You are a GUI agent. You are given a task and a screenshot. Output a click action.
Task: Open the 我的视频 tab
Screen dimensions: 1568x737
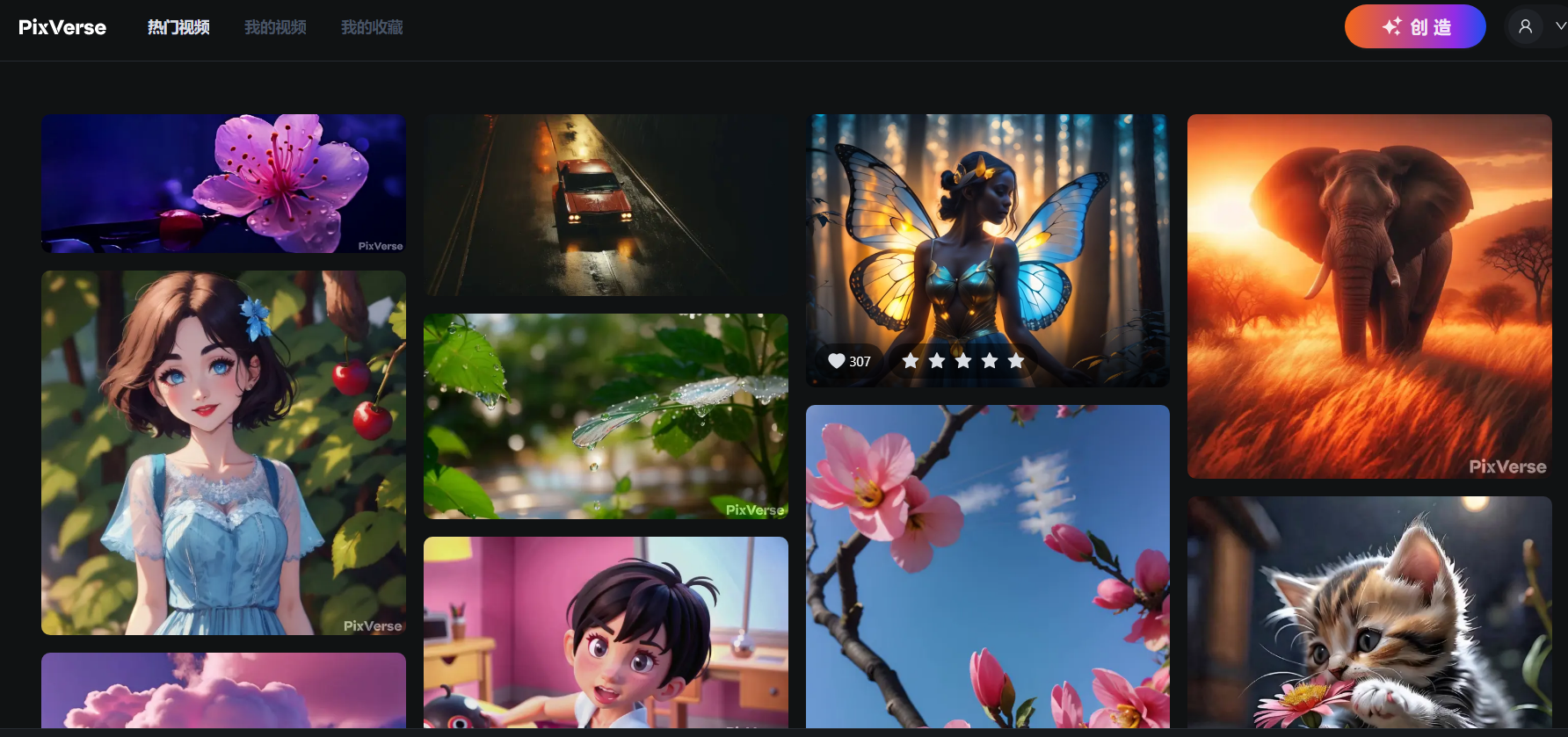tap(275, 27)
